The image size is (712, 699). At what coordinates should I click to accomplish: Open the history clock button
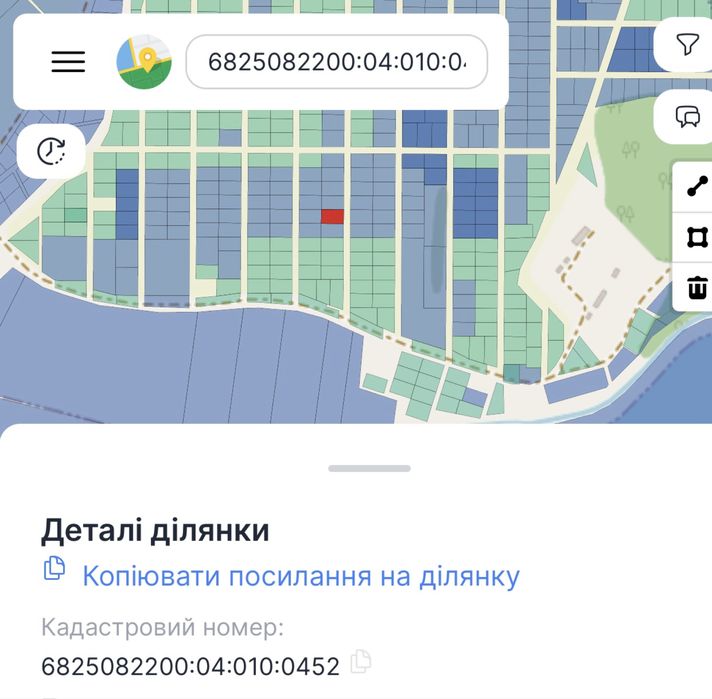(51, 151)
